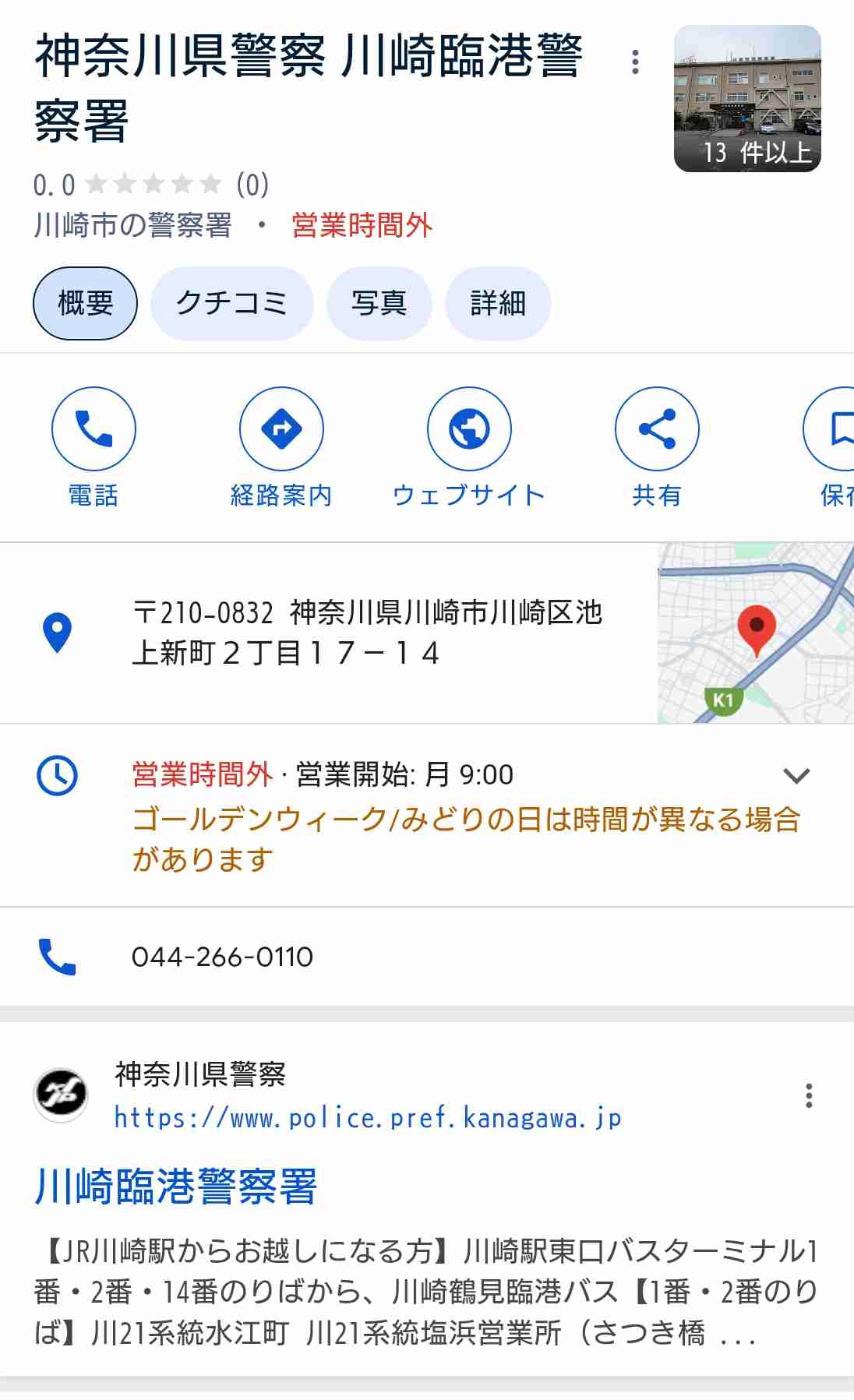Switch to the 写真 tab
The width and height of the screenshot is (854, 1400).
click(379, 303)
